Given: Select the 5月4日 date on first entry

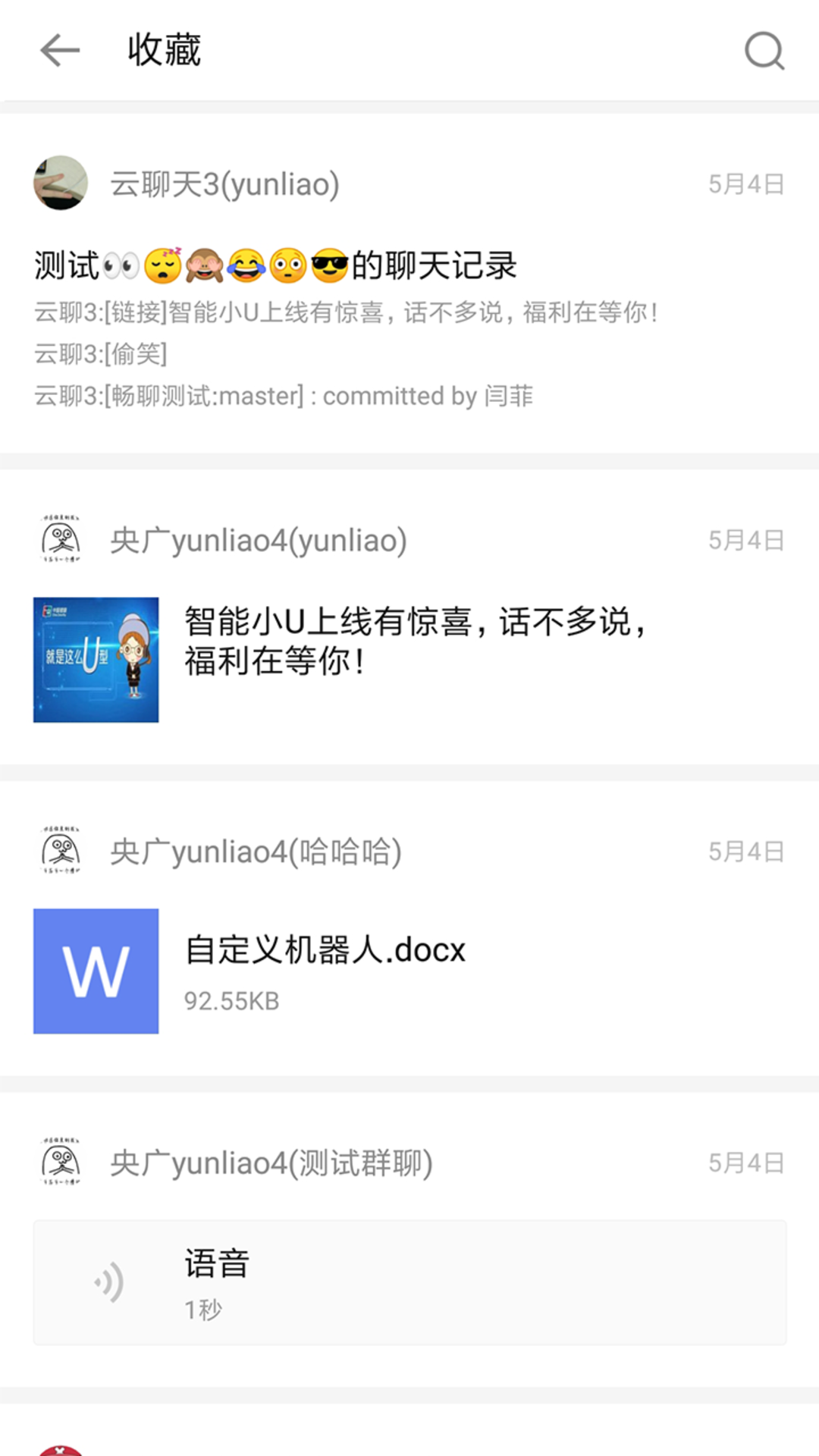Looking at the screenshot, I should [x=745, y=182].
